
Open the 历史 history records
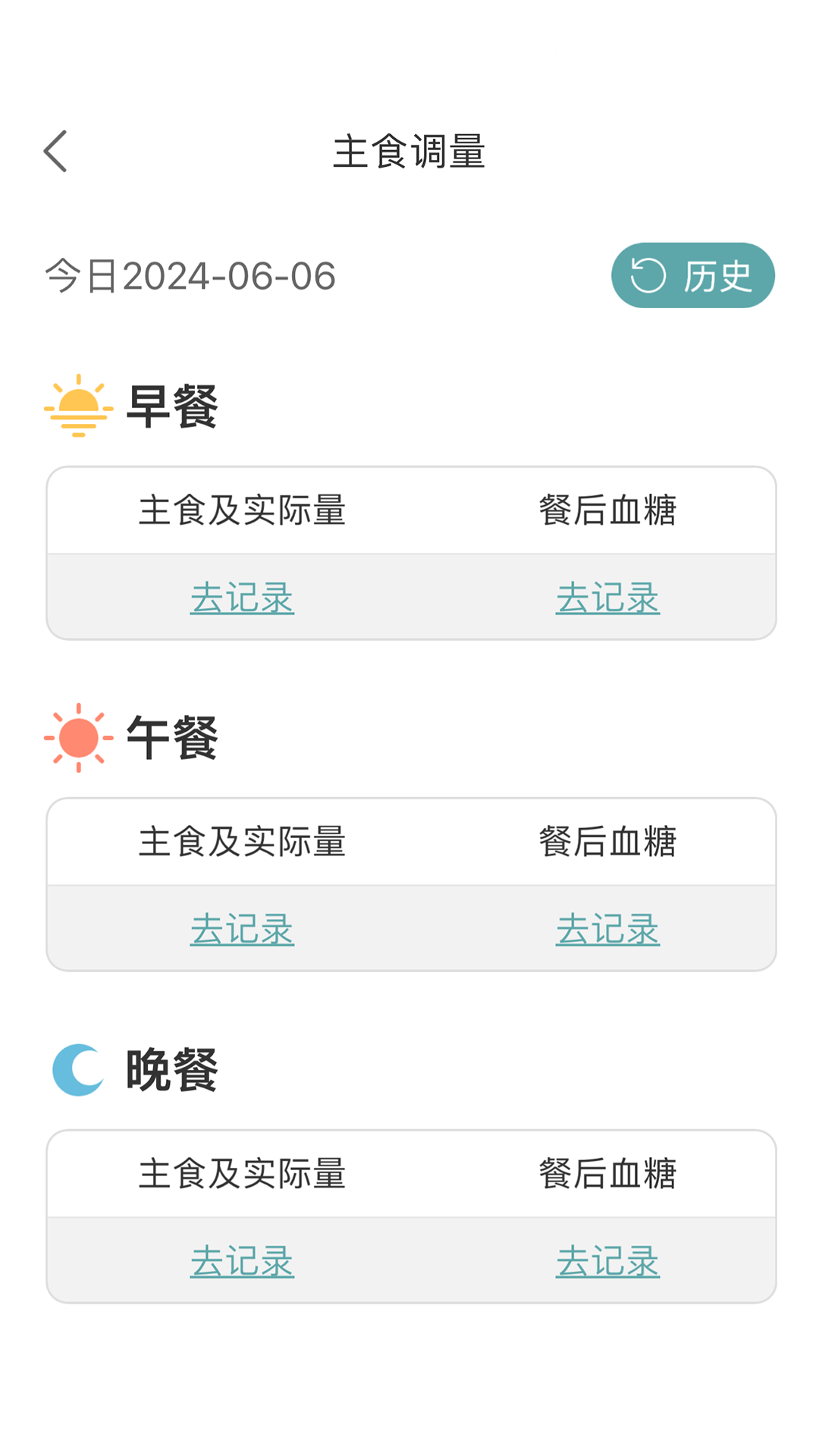coord(692,275)
